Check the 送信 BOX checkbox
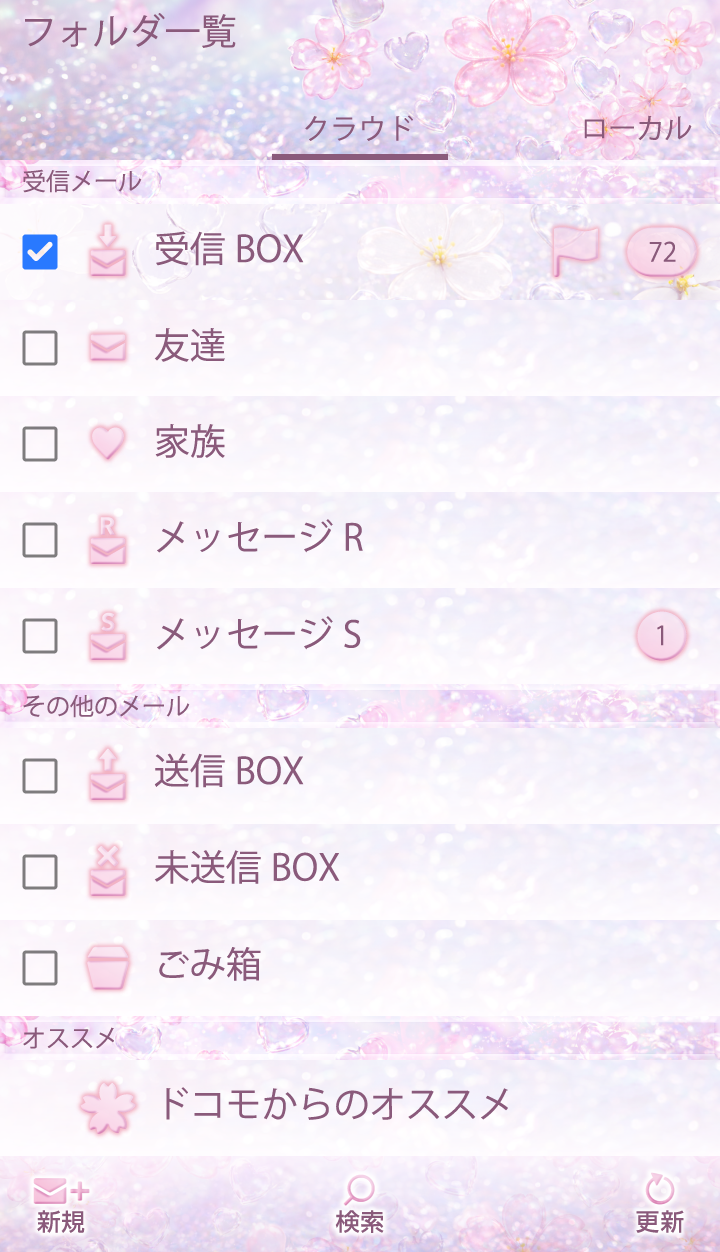Image resolution: width=720 pixels, height=1252 pixels. tap(40, 775)
